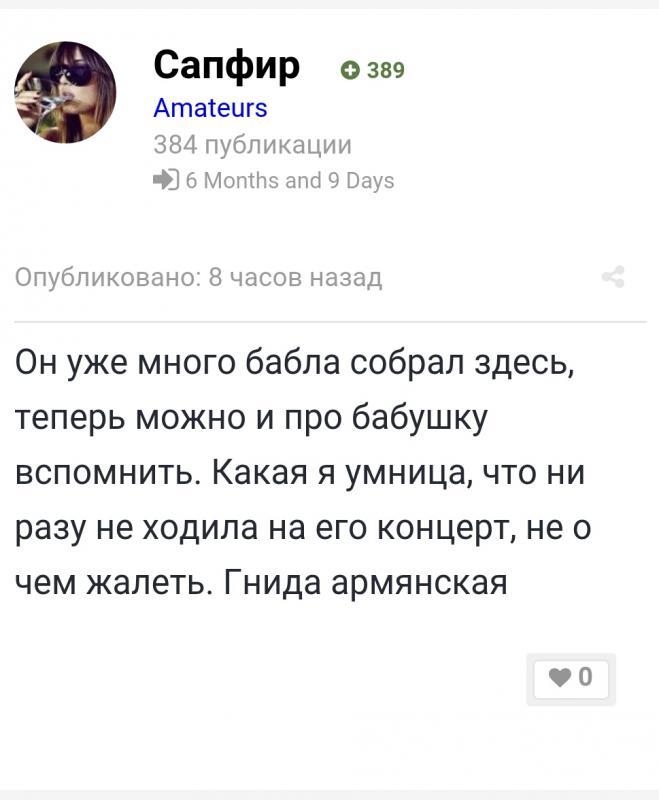Share this post via share icon

click(614, 277)
